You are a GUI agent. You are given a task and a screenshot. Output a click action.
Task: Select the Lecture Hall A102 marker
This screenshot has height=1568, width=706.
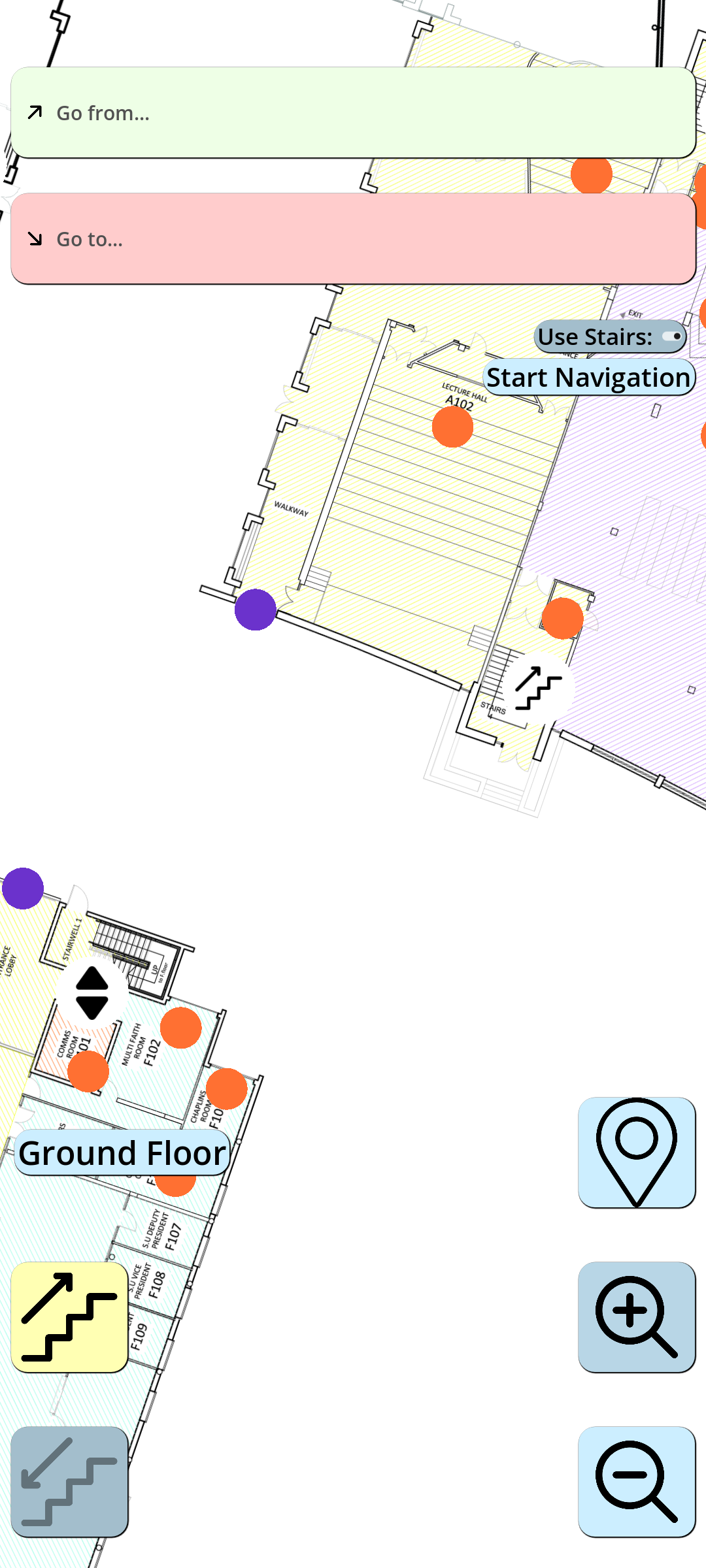click(x=452, y=427)
